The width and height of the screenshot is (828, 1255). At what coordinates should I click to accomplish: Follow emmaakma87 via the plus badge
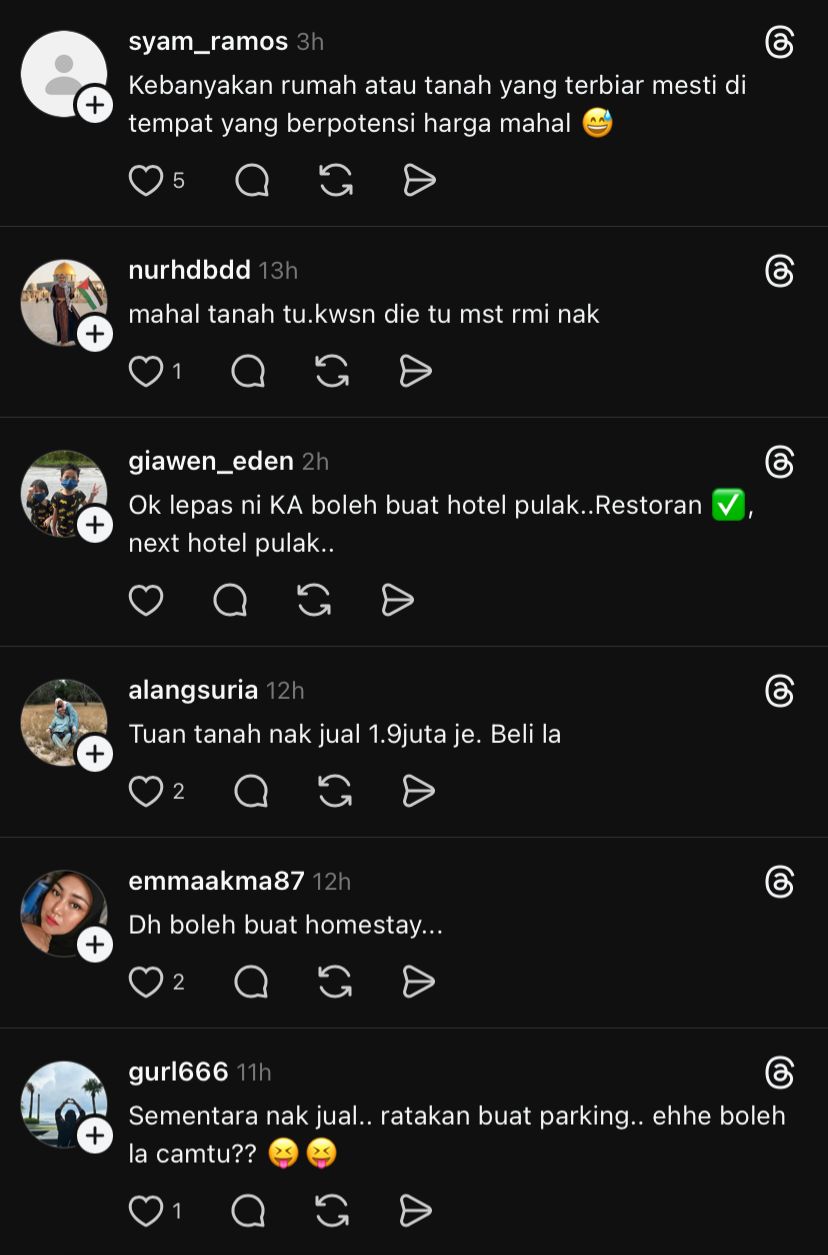pos(95,943)
